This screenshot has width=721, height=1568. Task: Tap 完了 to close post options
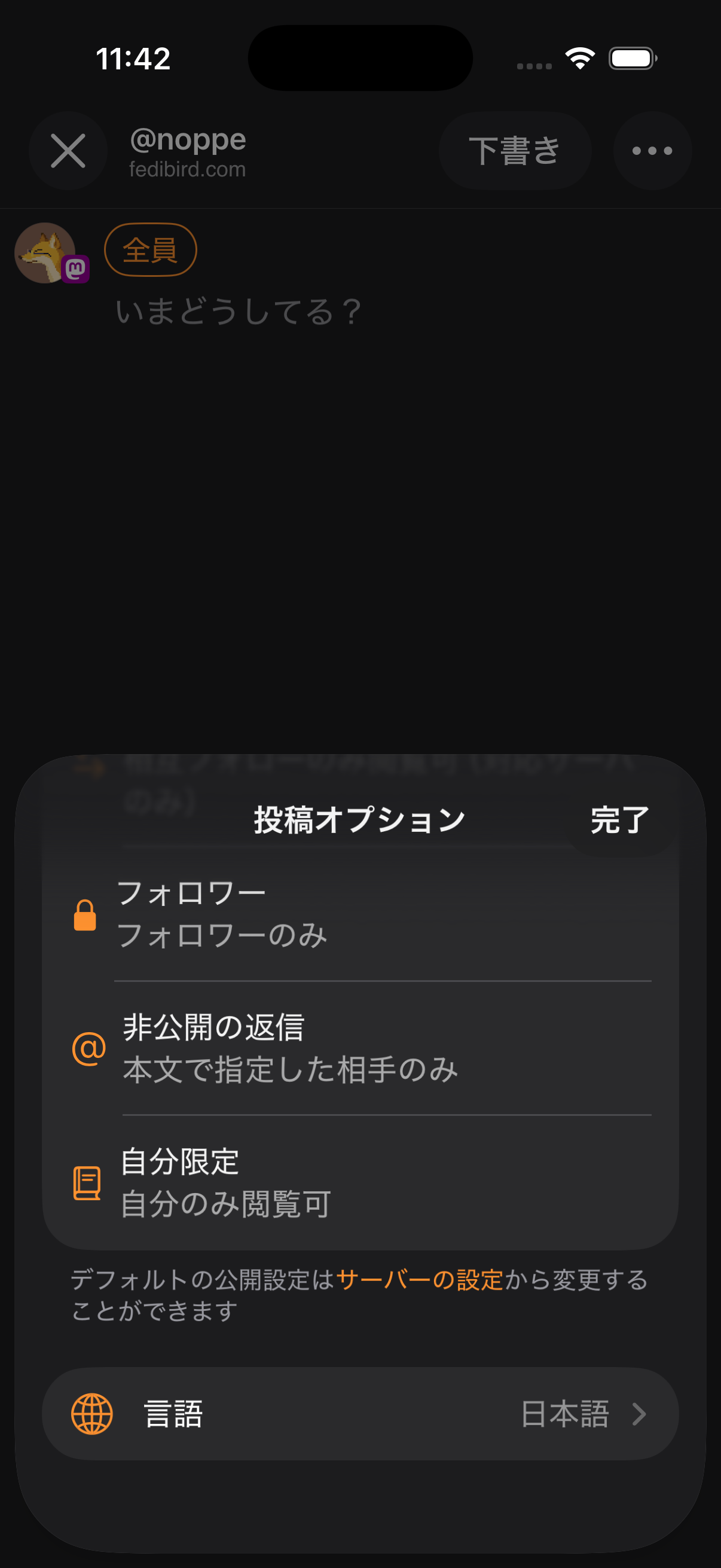pos(619,819)
